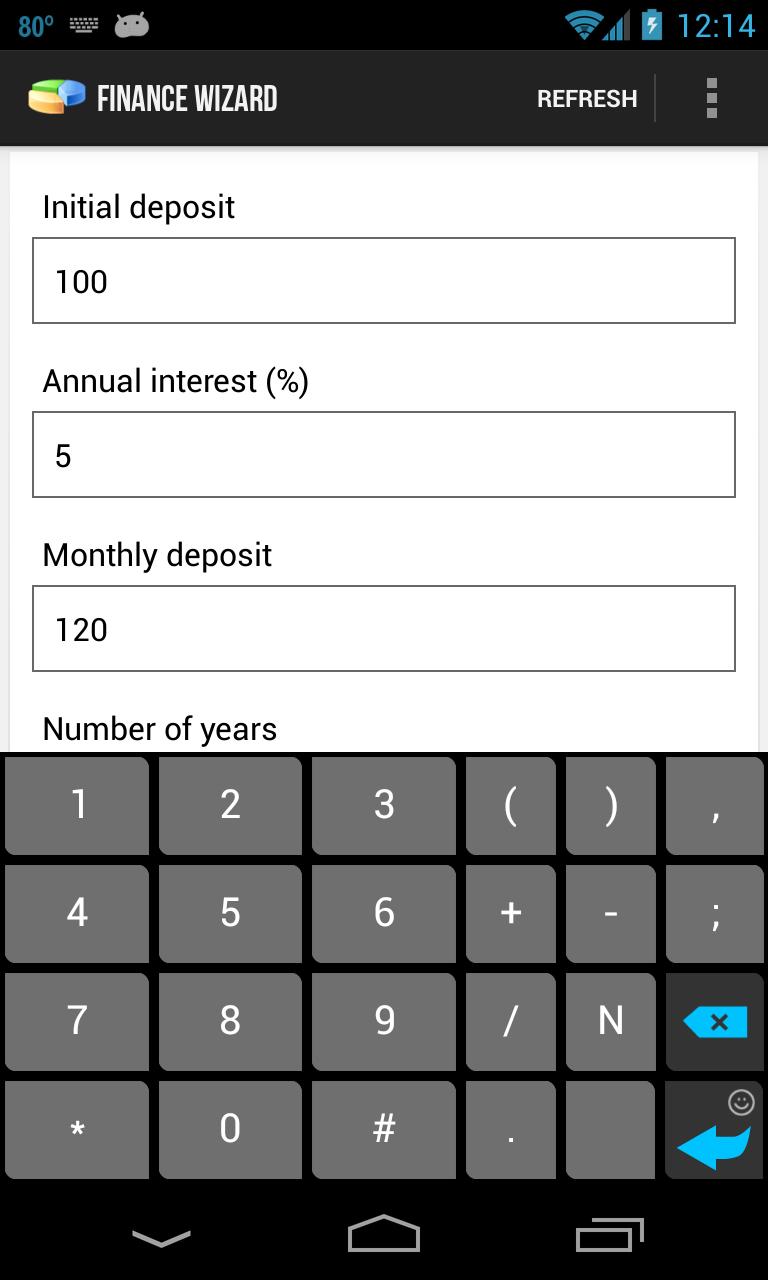Viewport: 768px width, 1280px height.
Task: Tap the battery indicator in the status bar
Action: (652, 24)
